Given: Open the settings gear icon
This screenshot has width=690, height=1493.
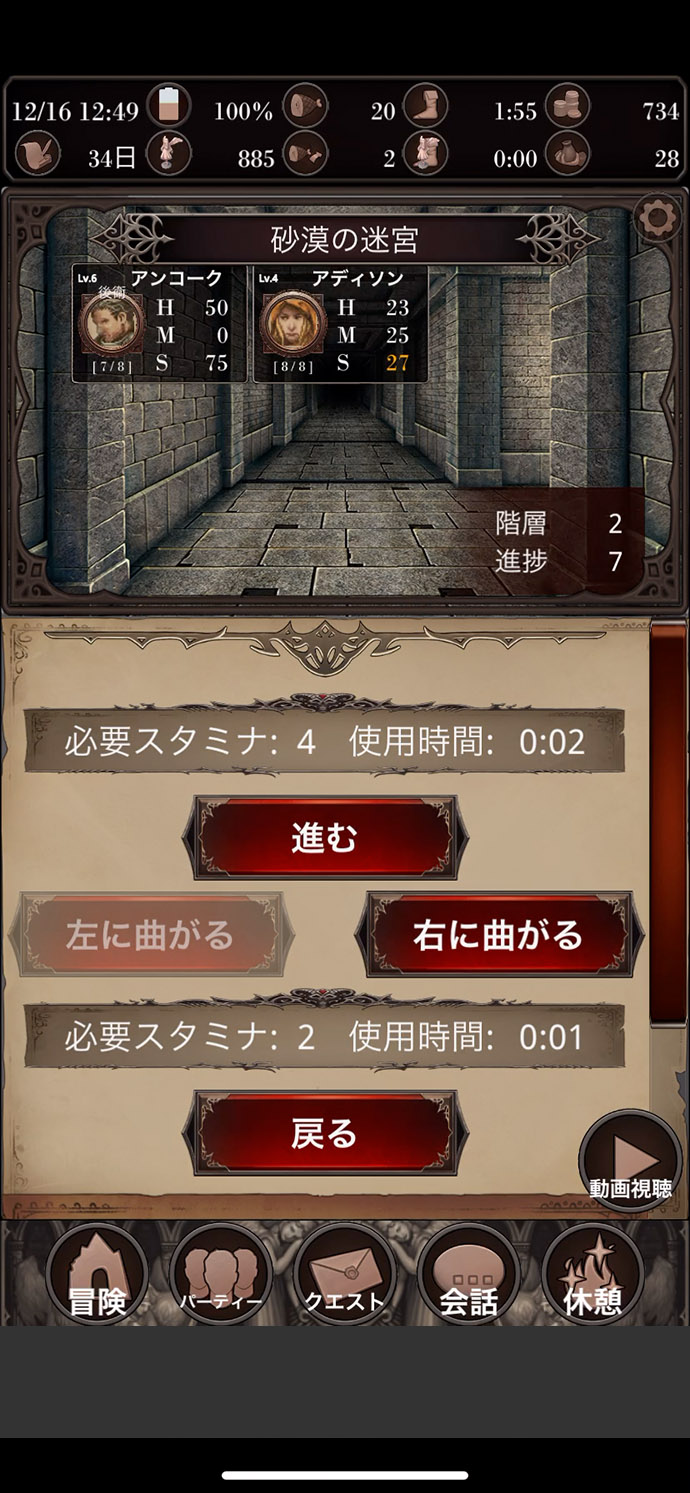Looking at the screenshot, I should pyautogui.click(x=658, y=217).
